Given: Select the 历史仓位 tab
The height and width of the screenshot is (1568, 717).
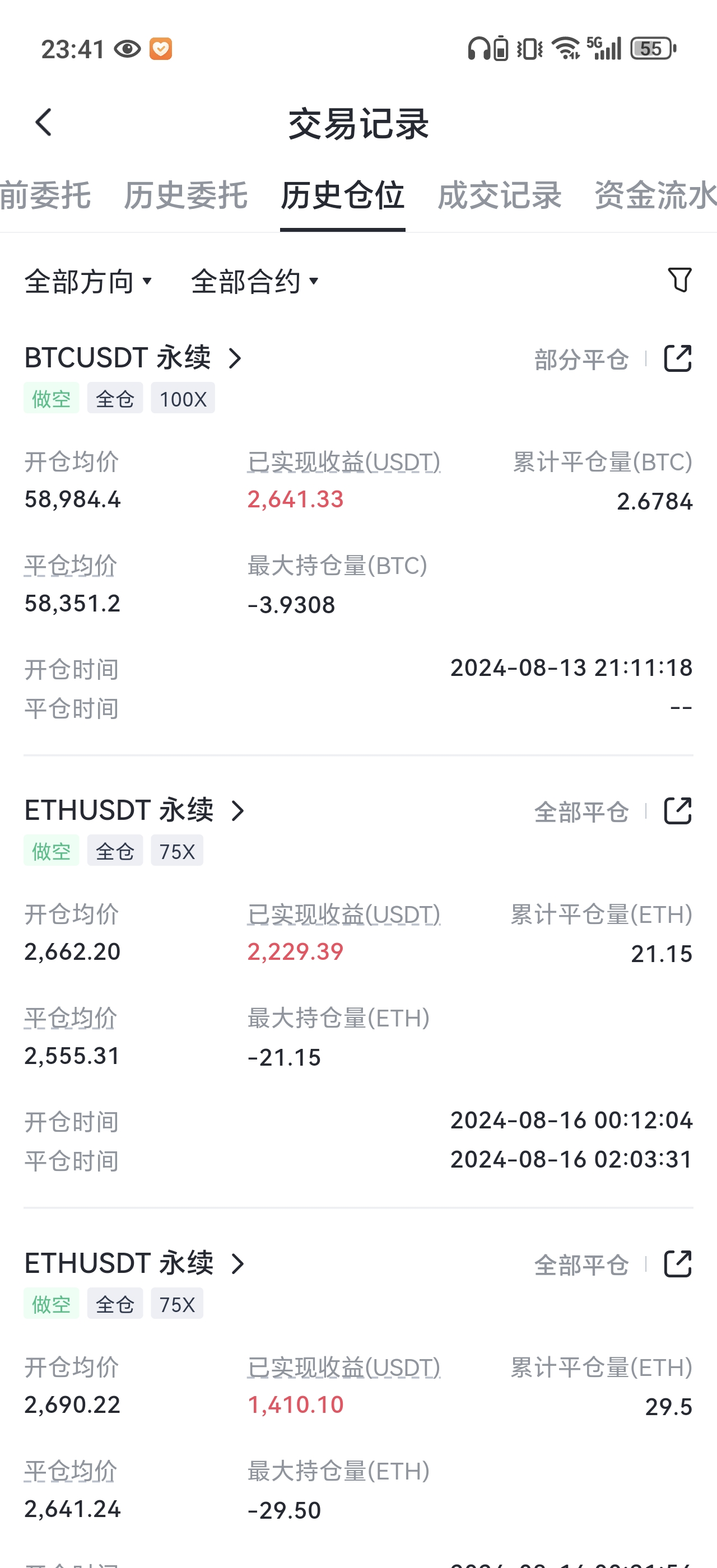Looking at the screenshot, I should (x=342, y=196).
